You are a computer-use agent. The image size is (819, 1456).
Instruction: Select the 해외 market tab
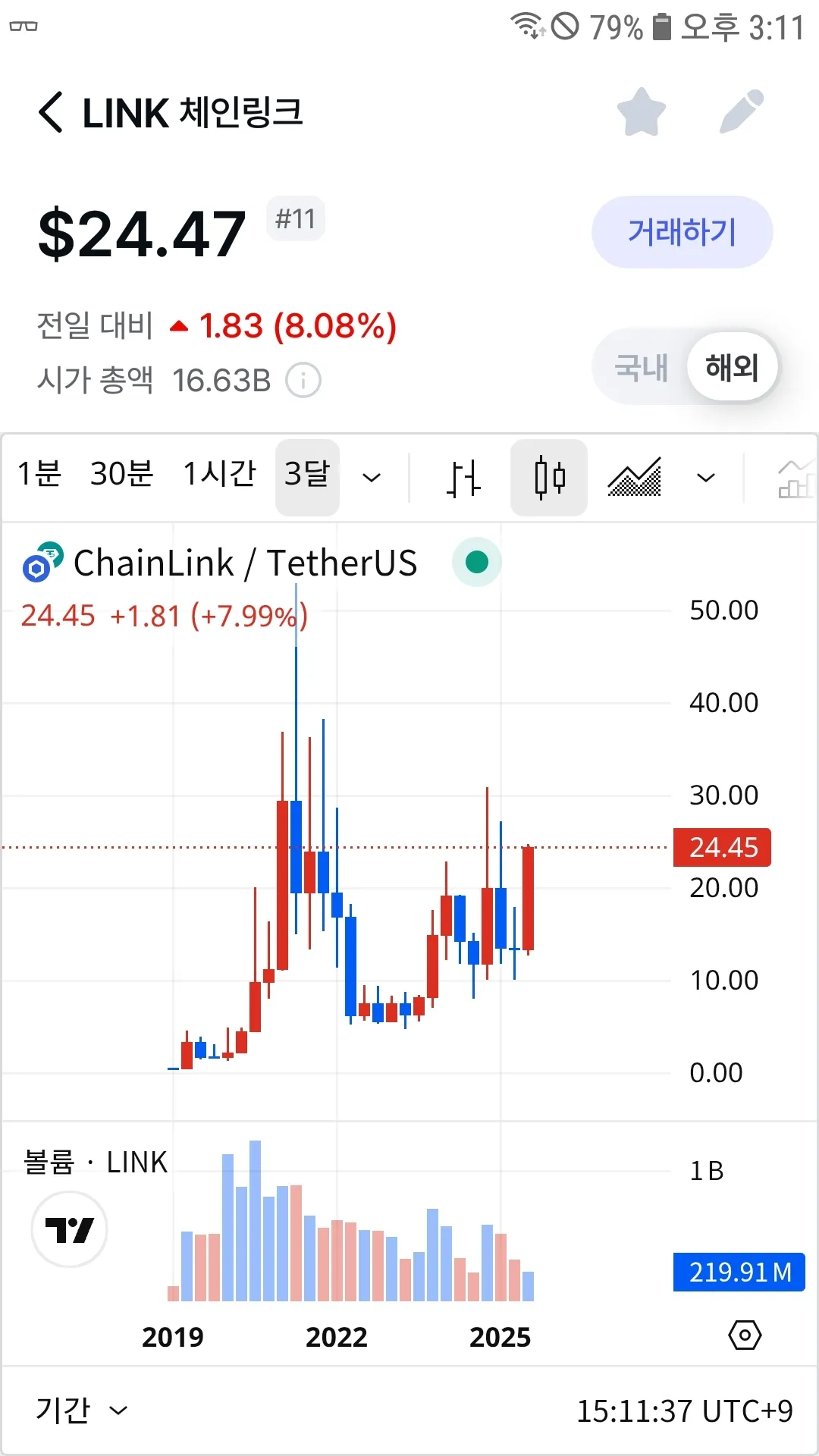(732, 368)
